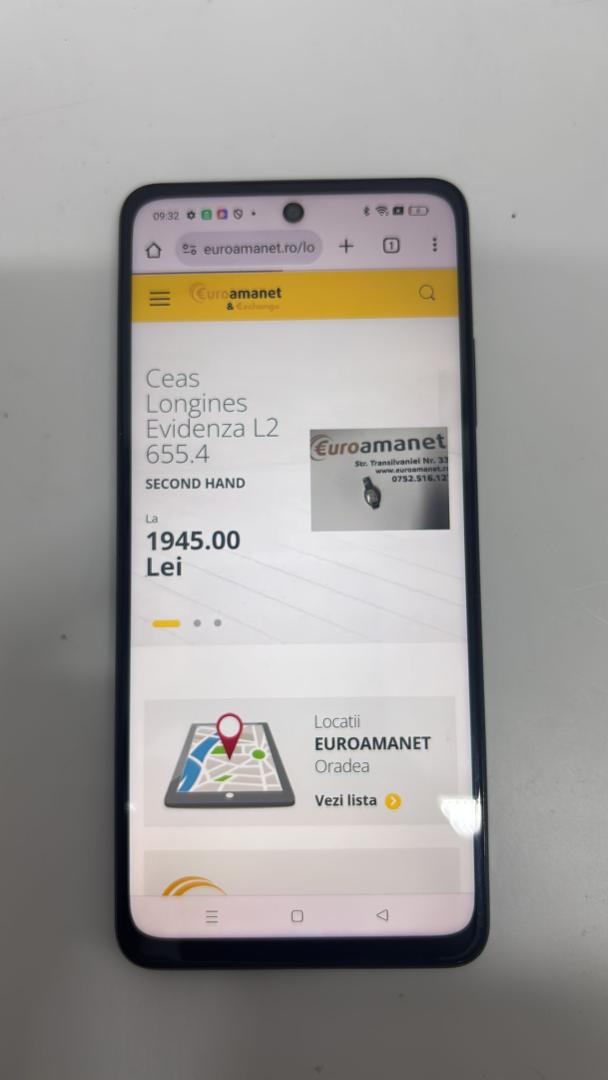Tap the euroamanet.ro address bar
The width and height of the screenshot is (608, 1080).
249,248
